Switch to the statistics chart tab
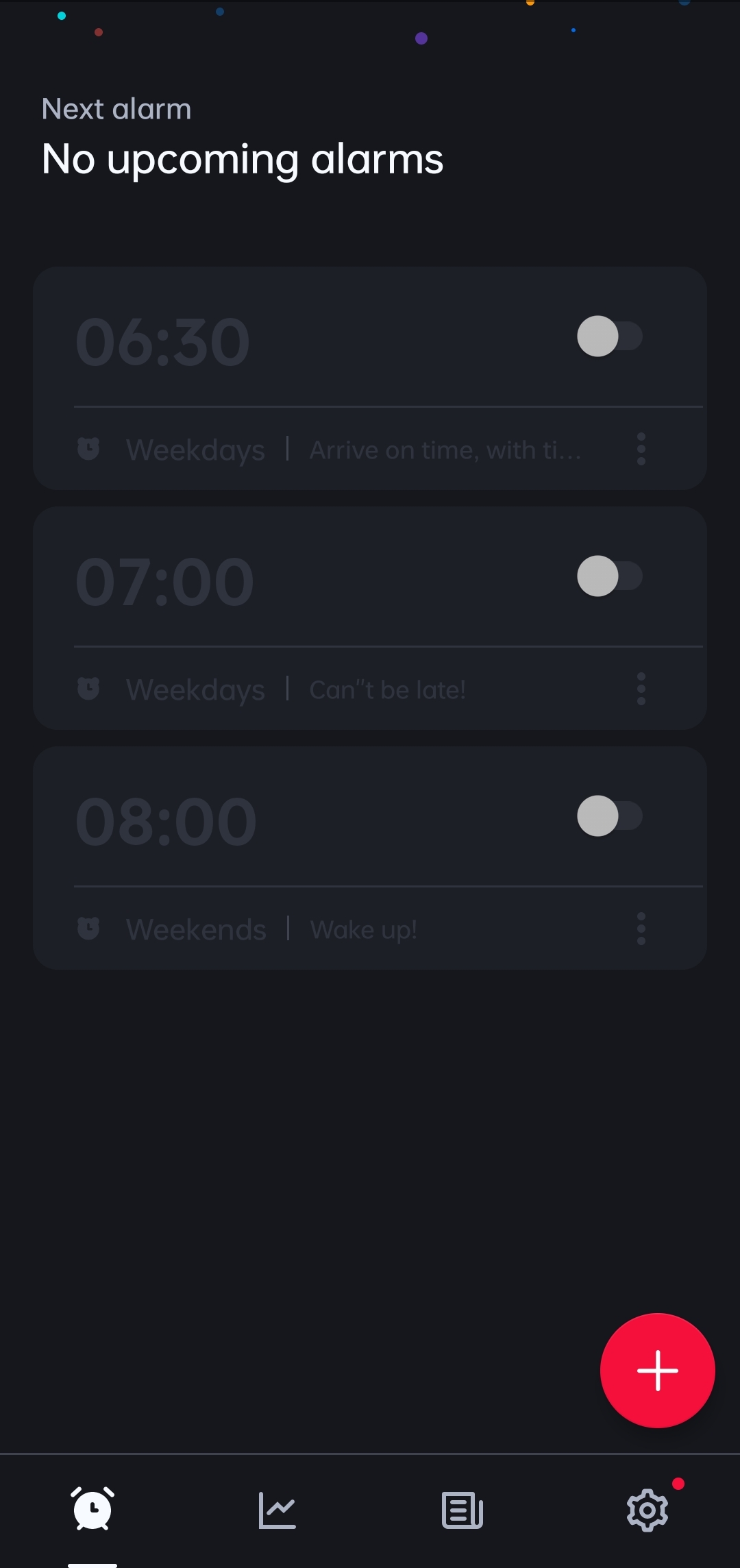The width and height of the screenshot is (740, 1568). tap(277, 1510)
